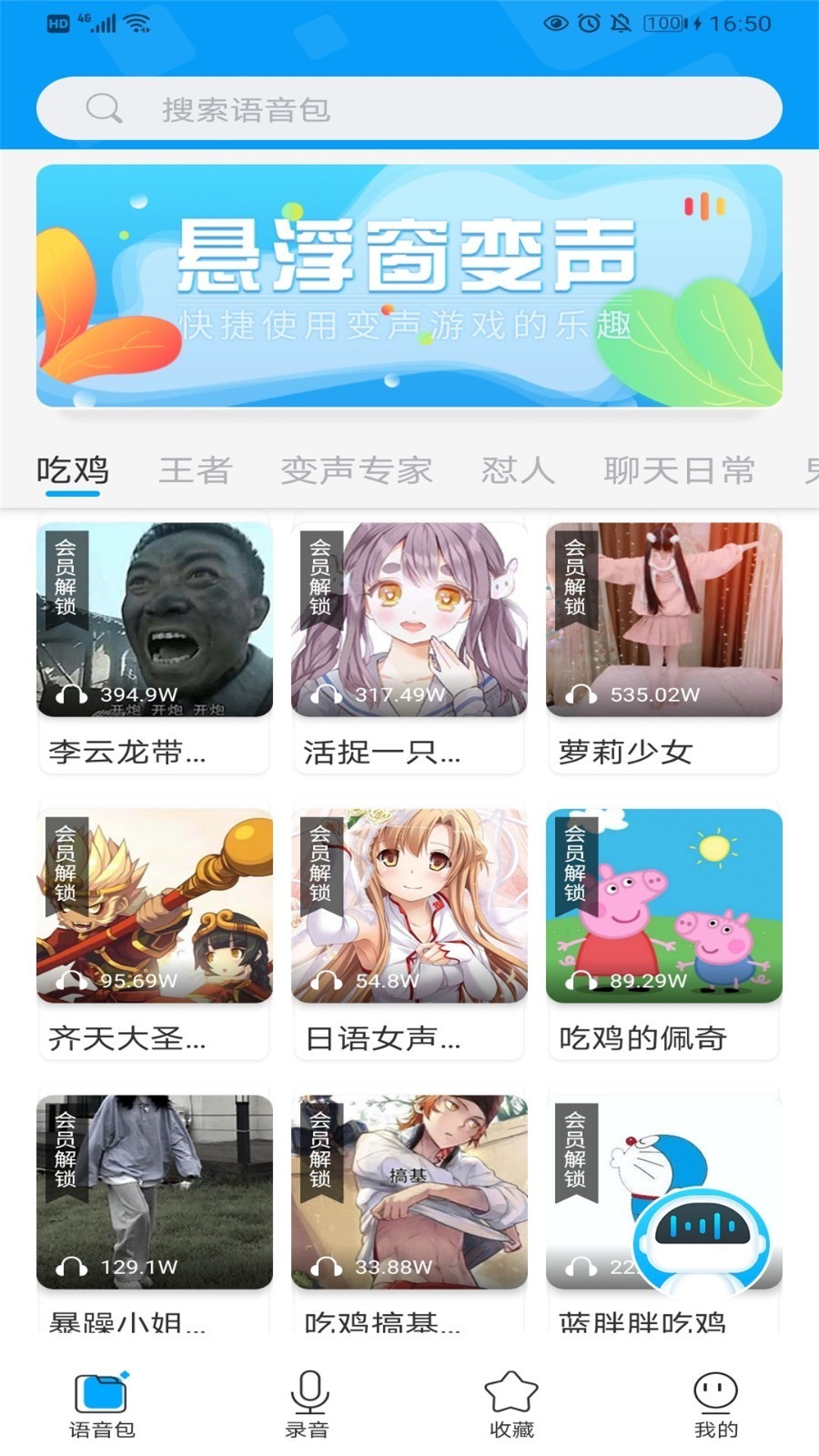
Task: Select the 怼人 category tab
Action: [x=518, y=470]
